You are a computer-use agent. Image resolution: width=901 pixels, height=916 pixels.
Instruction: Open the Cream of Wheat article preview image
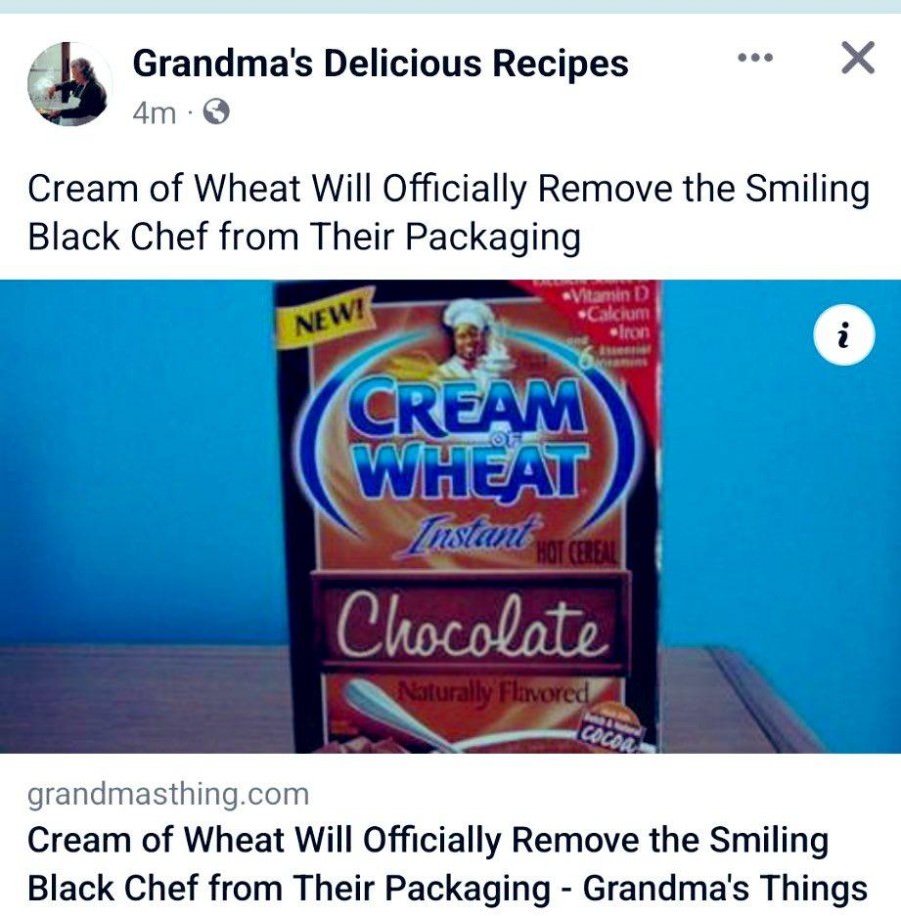[x=450, y=516]
